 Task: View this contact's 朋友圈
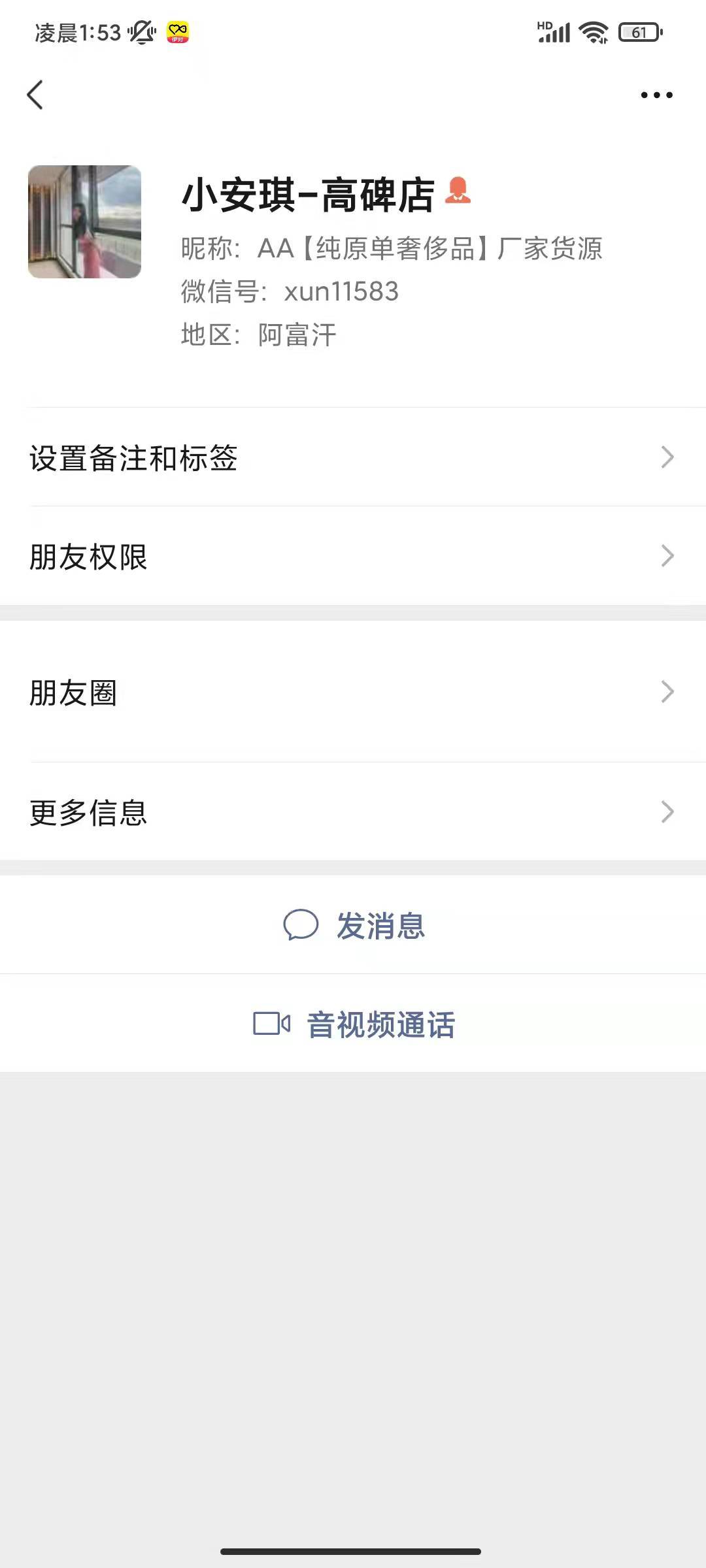(353, 692)
